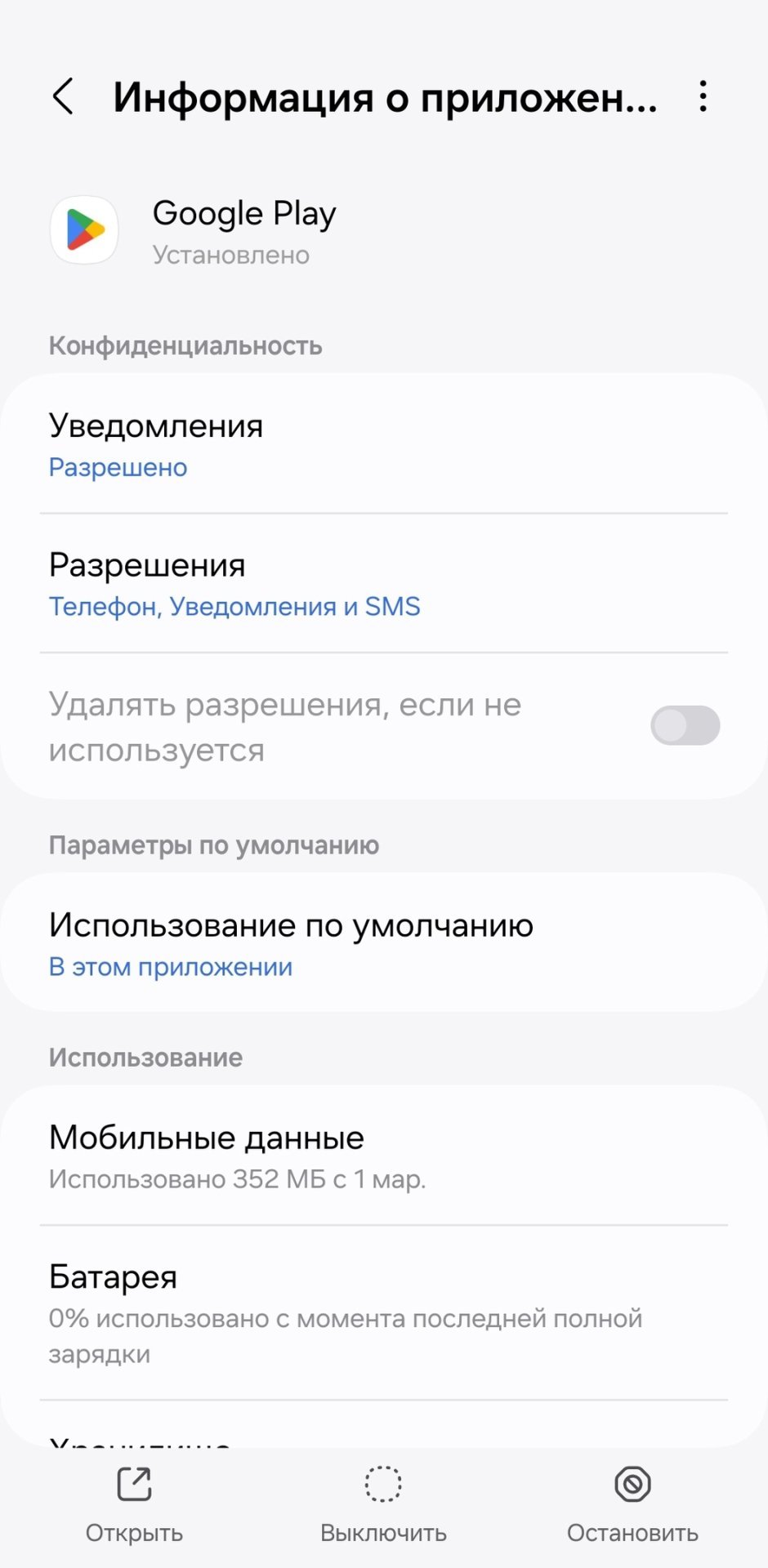768x1568 pixels.
Task: Open the three-dot overflow menu
Action: point(703,97)
